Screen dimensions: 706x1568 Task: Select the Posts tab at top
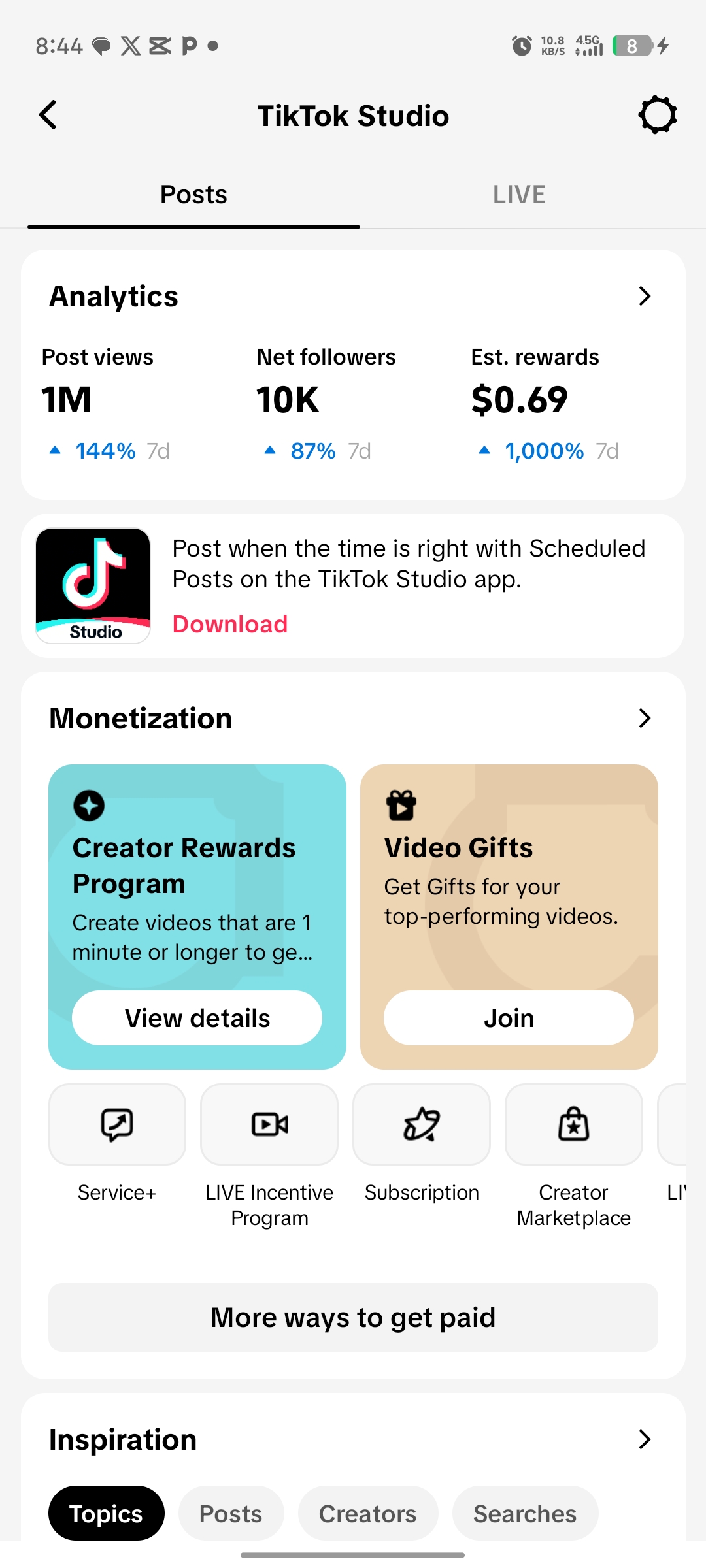click(x=193, y=195)
